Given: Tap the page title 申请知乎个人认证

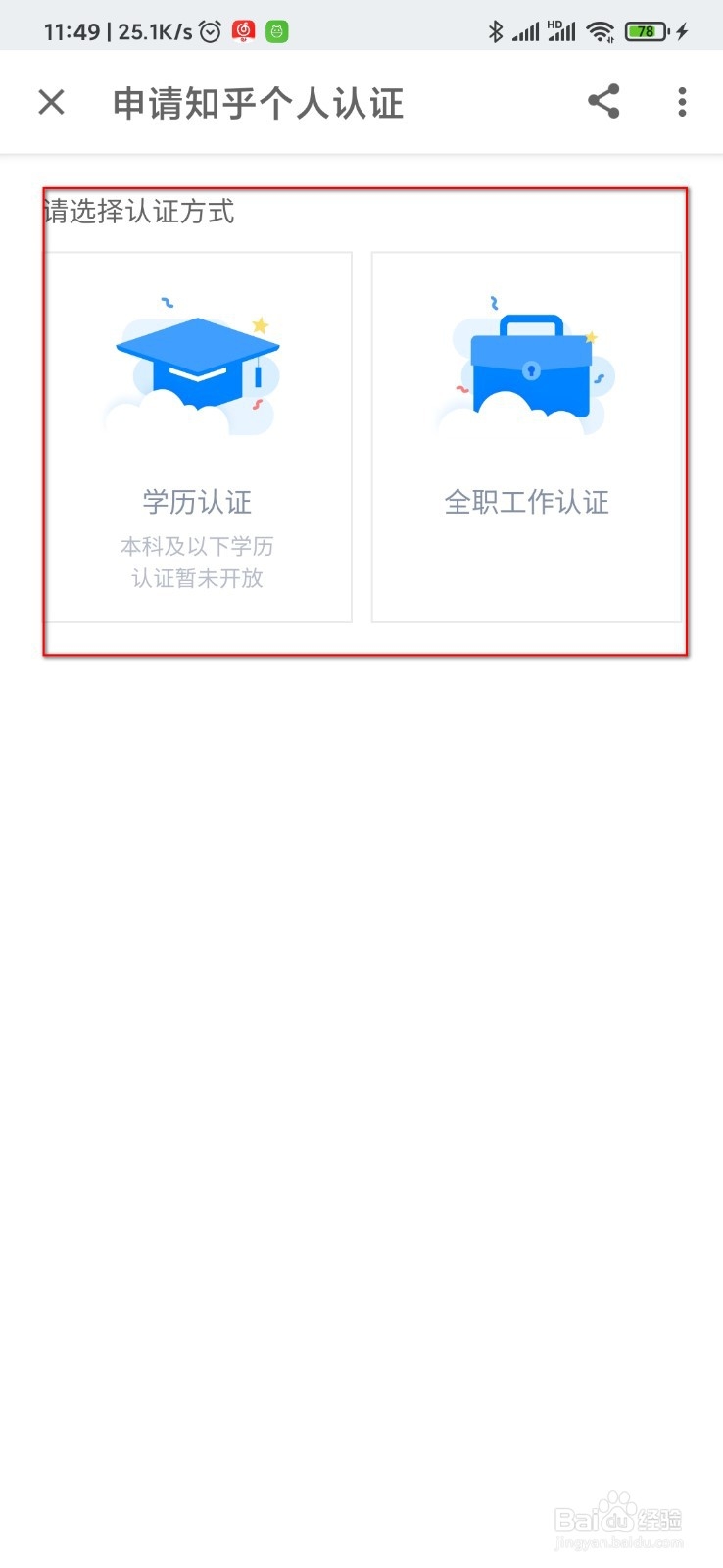Looking at the screenshot, I should pyautogui.click(x=258, y=102).
